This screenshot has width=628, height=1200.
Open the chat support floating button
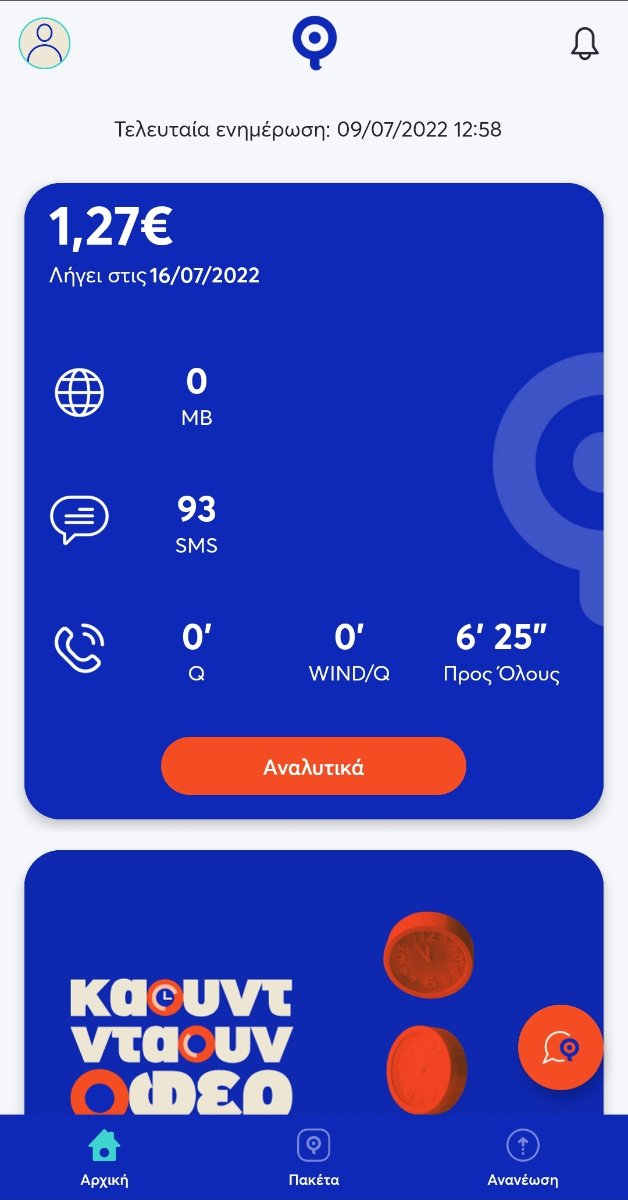click(x=560, y=1047)
